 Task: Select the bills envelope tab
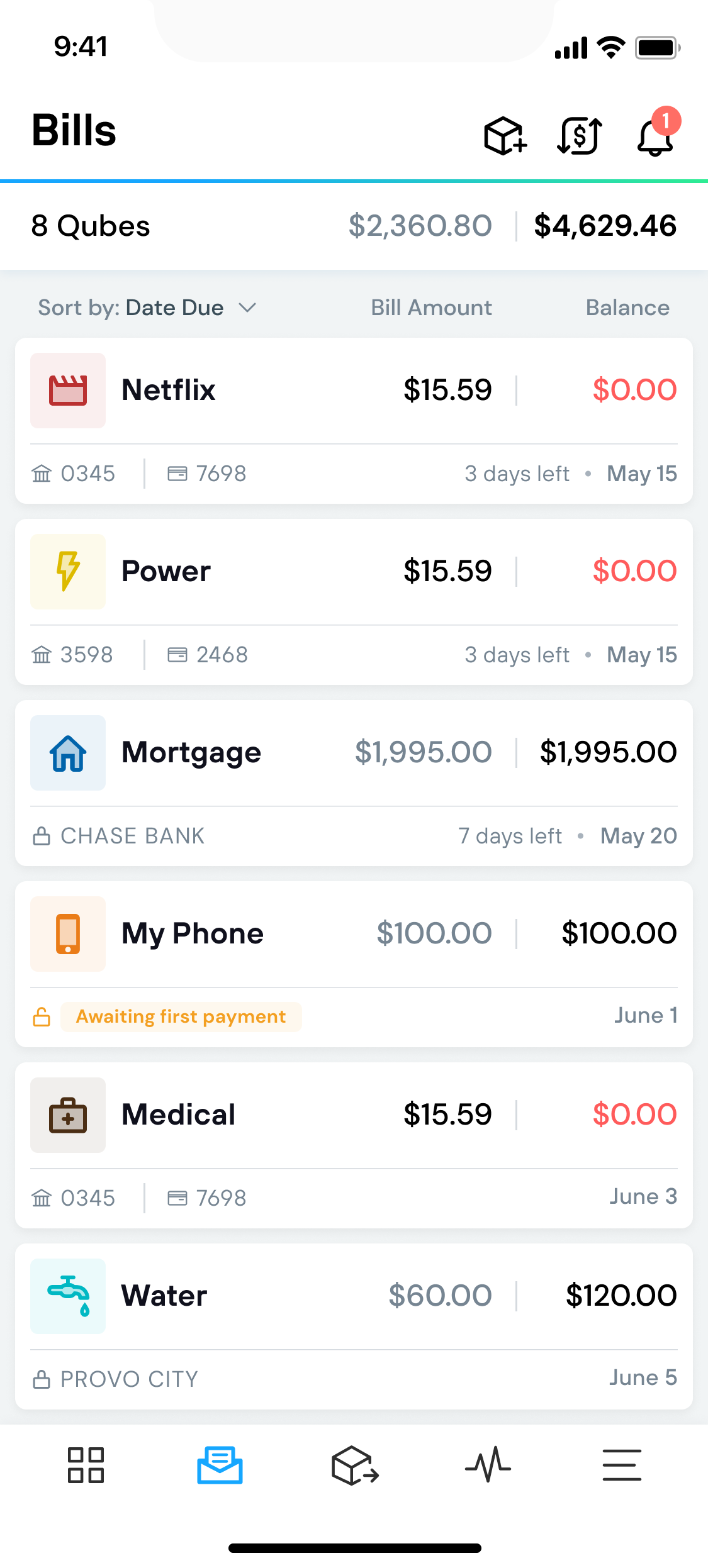coord(220,1465)
